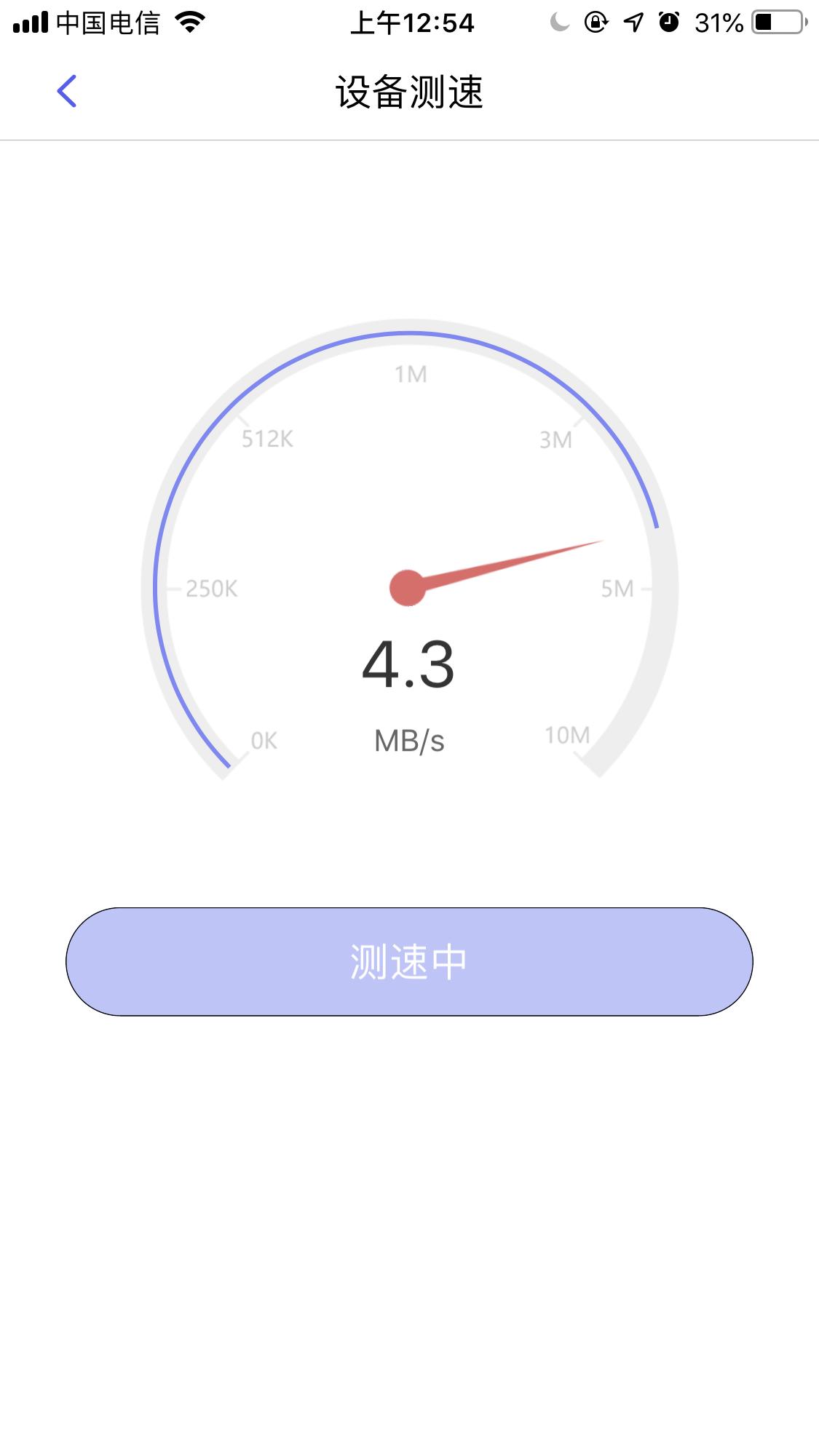Image resolution: width=819 pixels, height=1456 pixels.
Task: Tap the 10M gauge label
Action: pyautogui.click(x=565, y=736)
